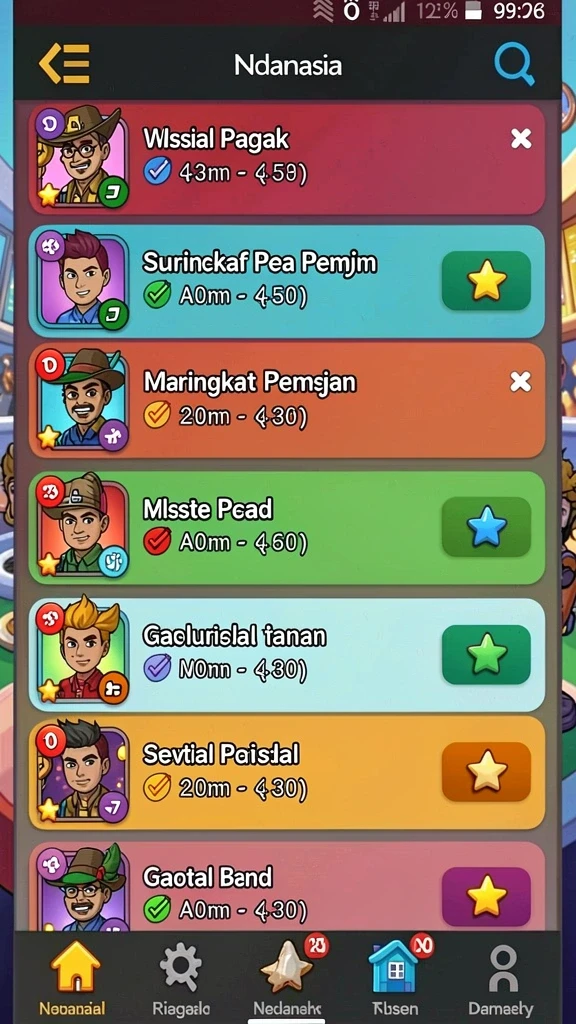Open the Mlsste Pead row
Image resolution: width=576 pixels, height=1024 pixels.
click(x=287, y=528)
